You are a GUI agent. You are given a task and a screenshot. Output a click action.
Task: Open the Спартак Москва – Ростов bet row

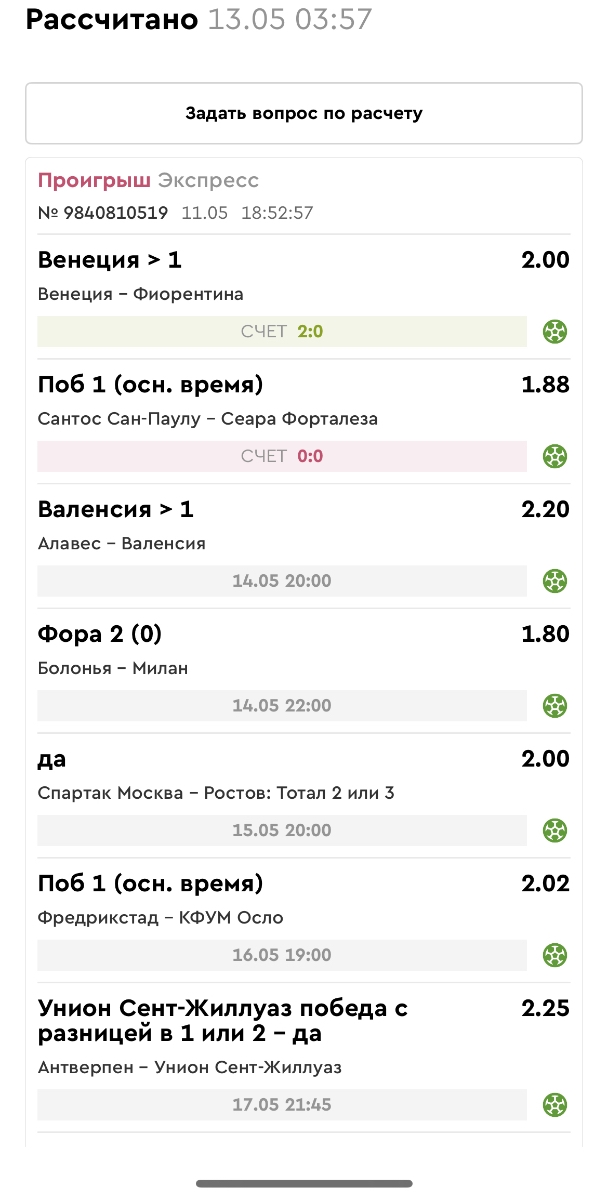(303, 793)
